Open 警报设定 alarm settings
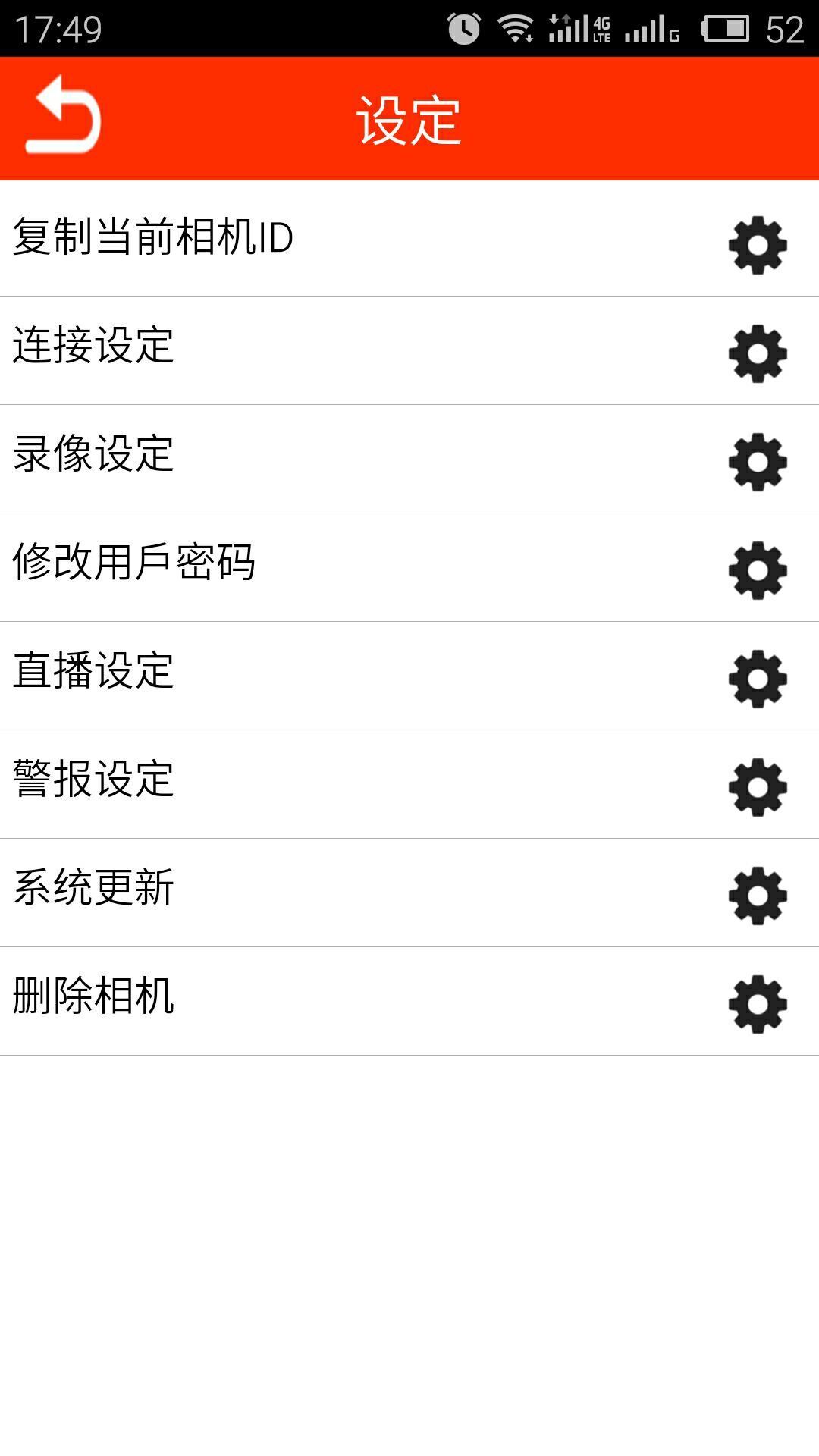The image size is (819, 1456). (x=409, y=784)
